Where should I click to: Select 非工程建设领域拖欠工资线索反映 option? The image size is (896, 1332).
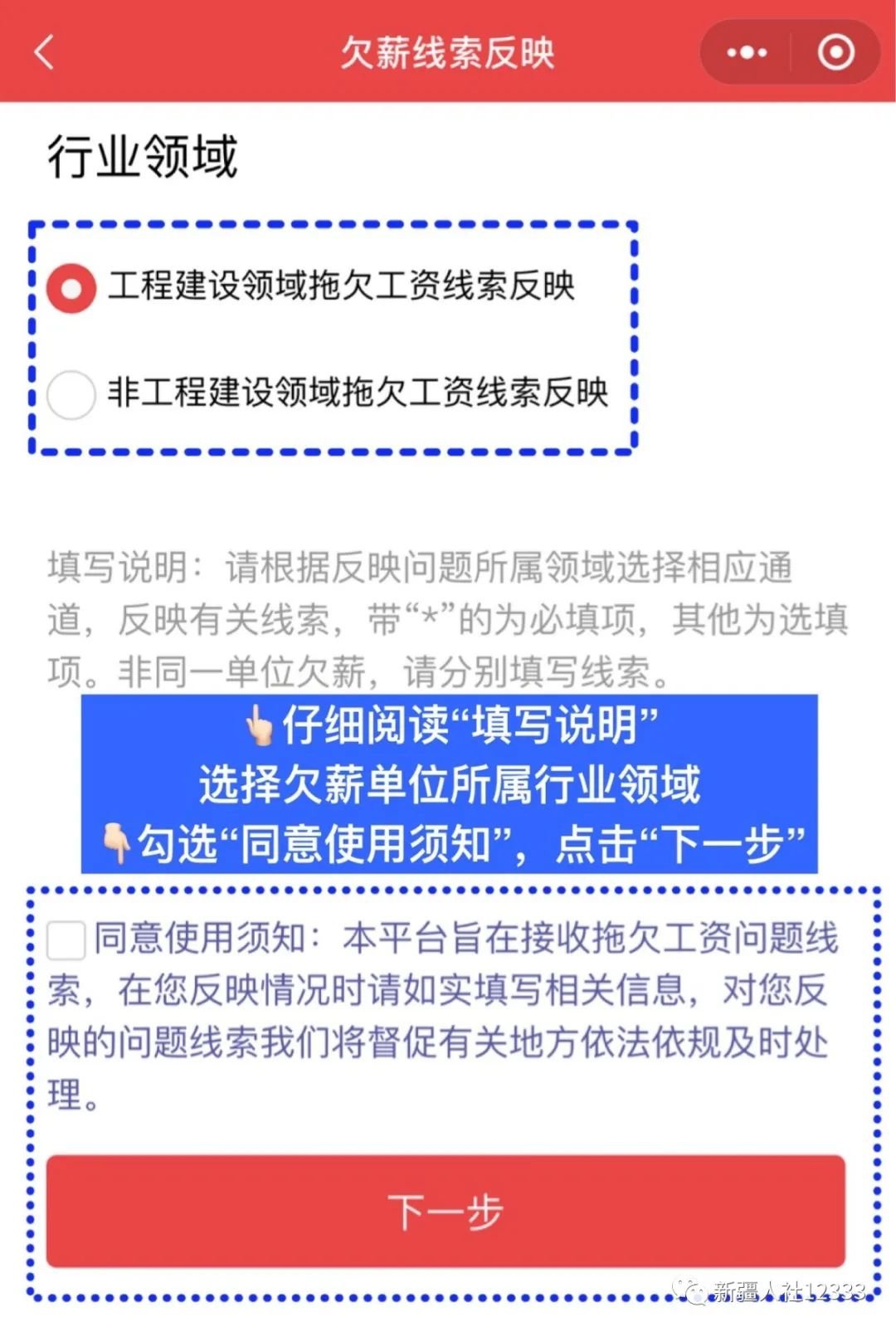(x=71, y=393)
